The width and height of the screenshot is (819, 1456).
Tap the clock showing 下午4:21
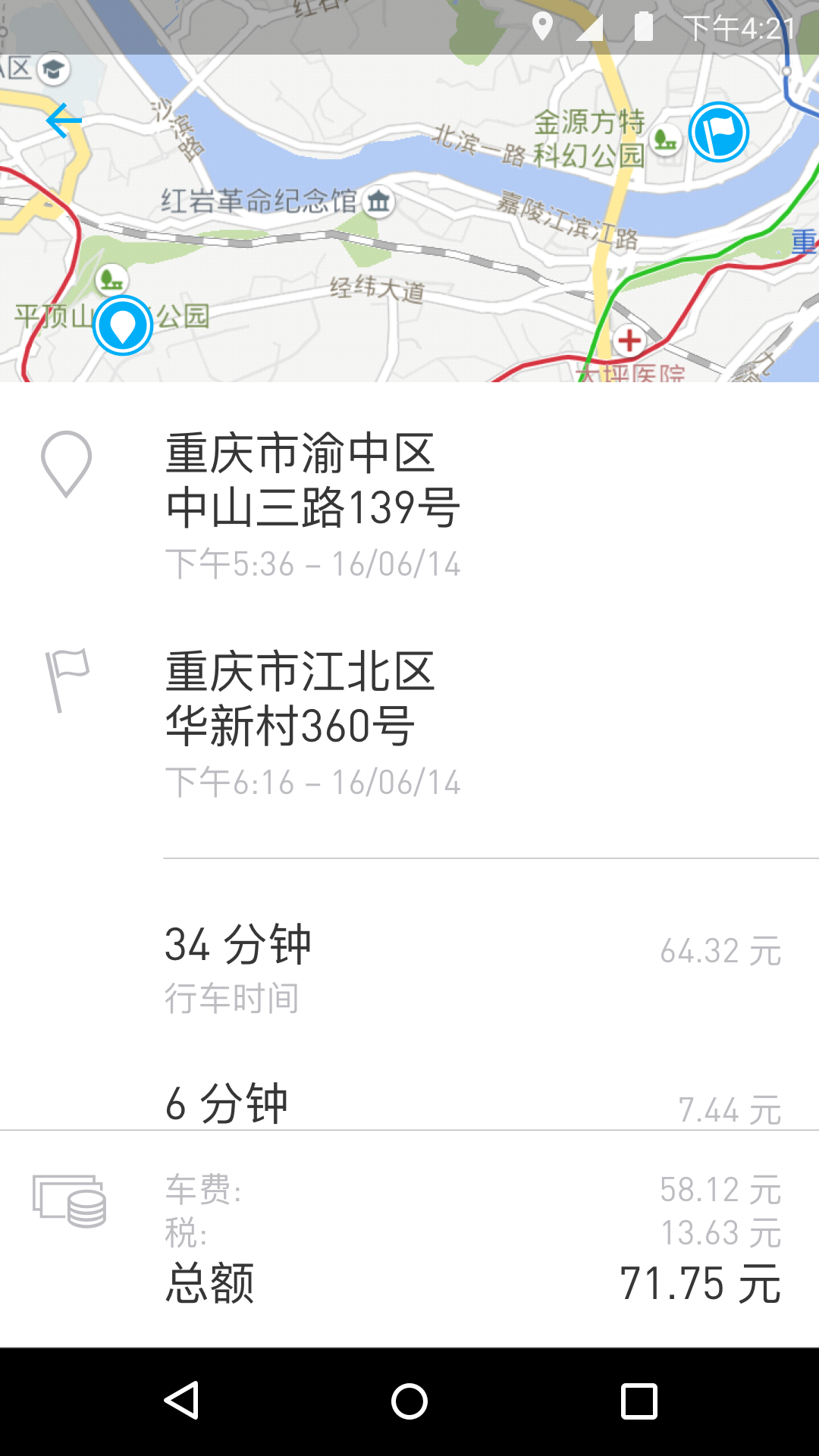pyautogui.click(x=739, y=27)
